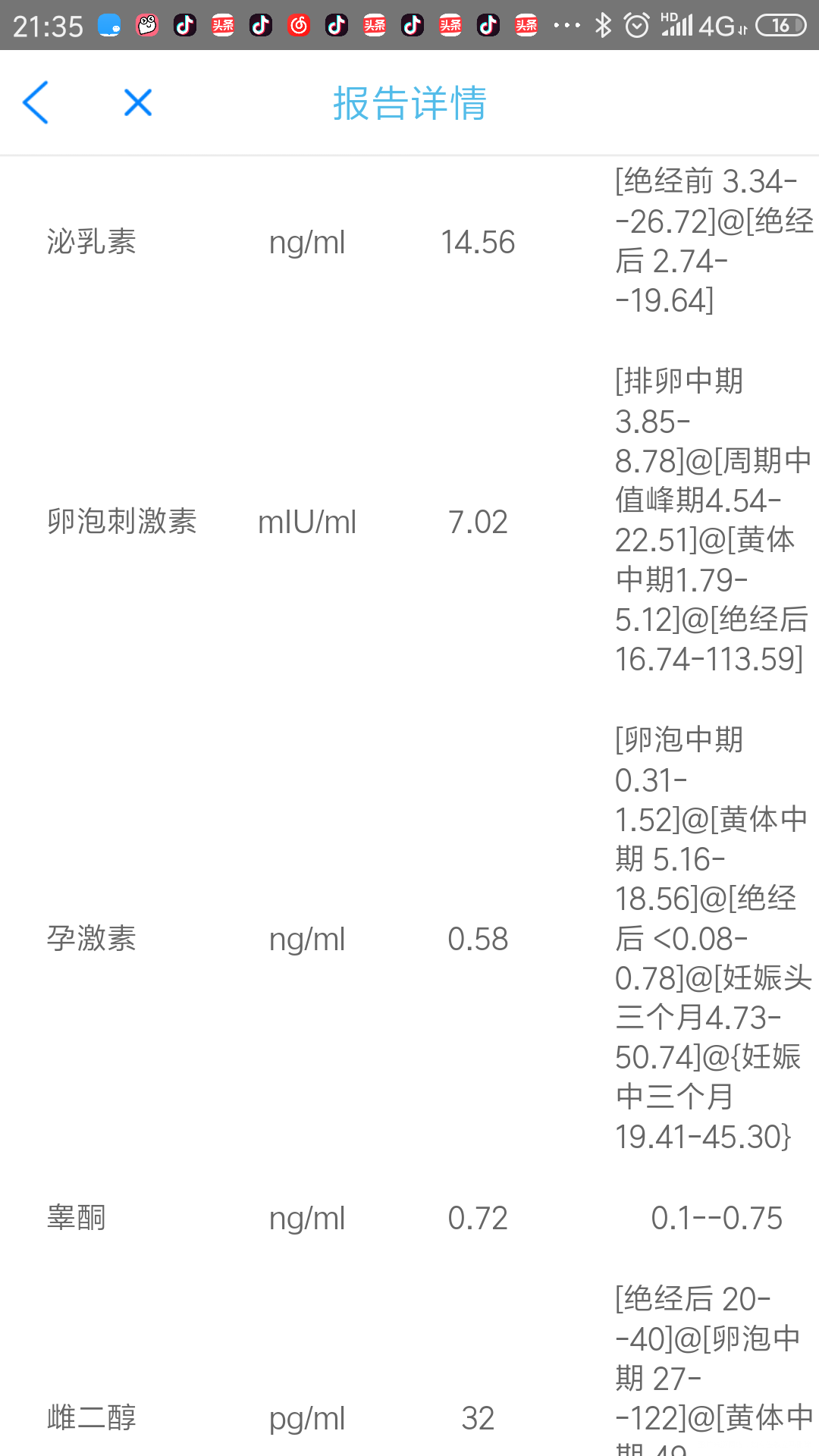Select the 泌乳素 row
The width and height of the screenshot is (819, 1456).
click(91, 241)
